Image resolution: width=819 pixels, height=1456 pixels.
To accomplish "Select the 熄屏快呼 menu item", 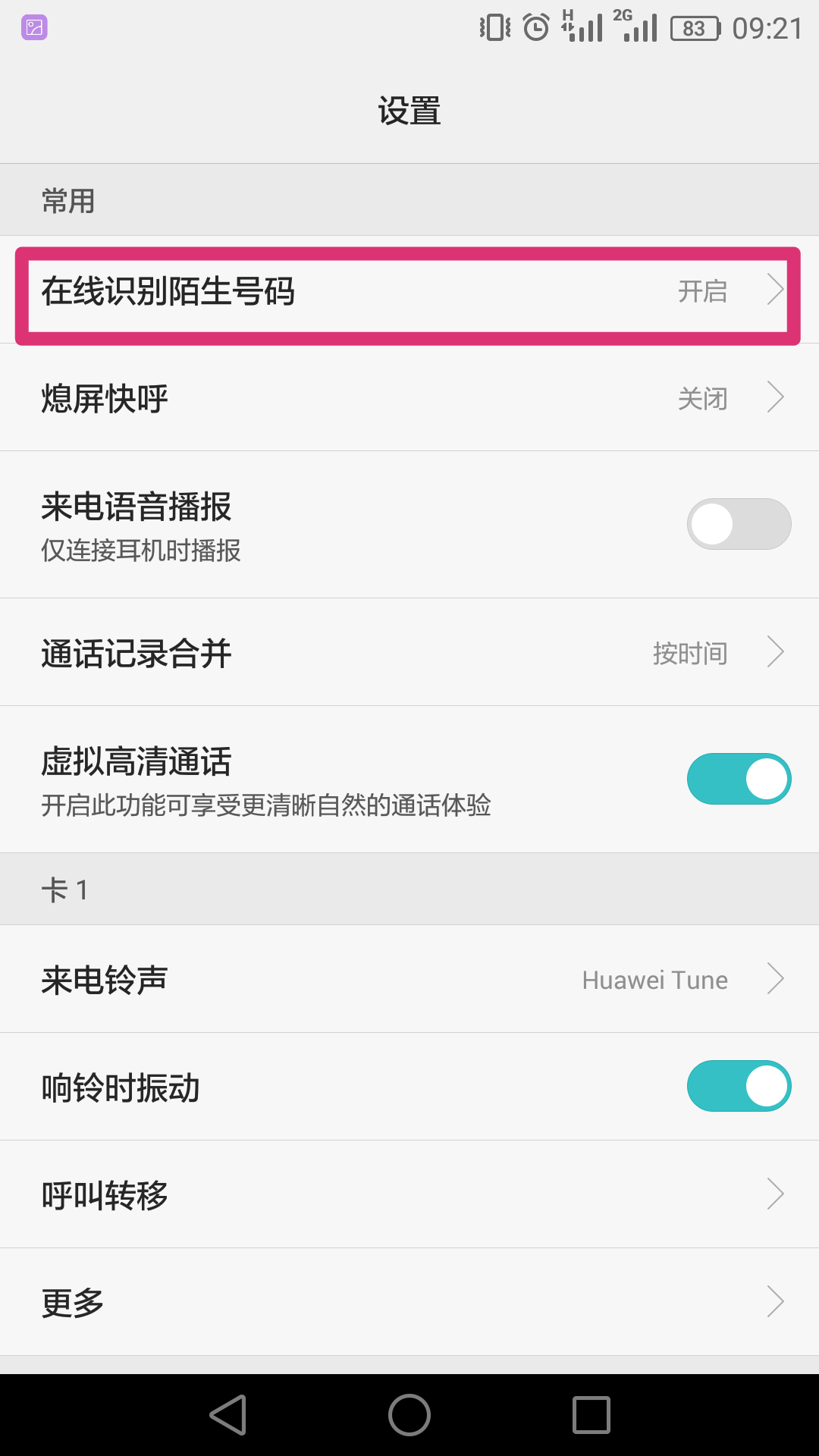I will (x=409, y=397).
